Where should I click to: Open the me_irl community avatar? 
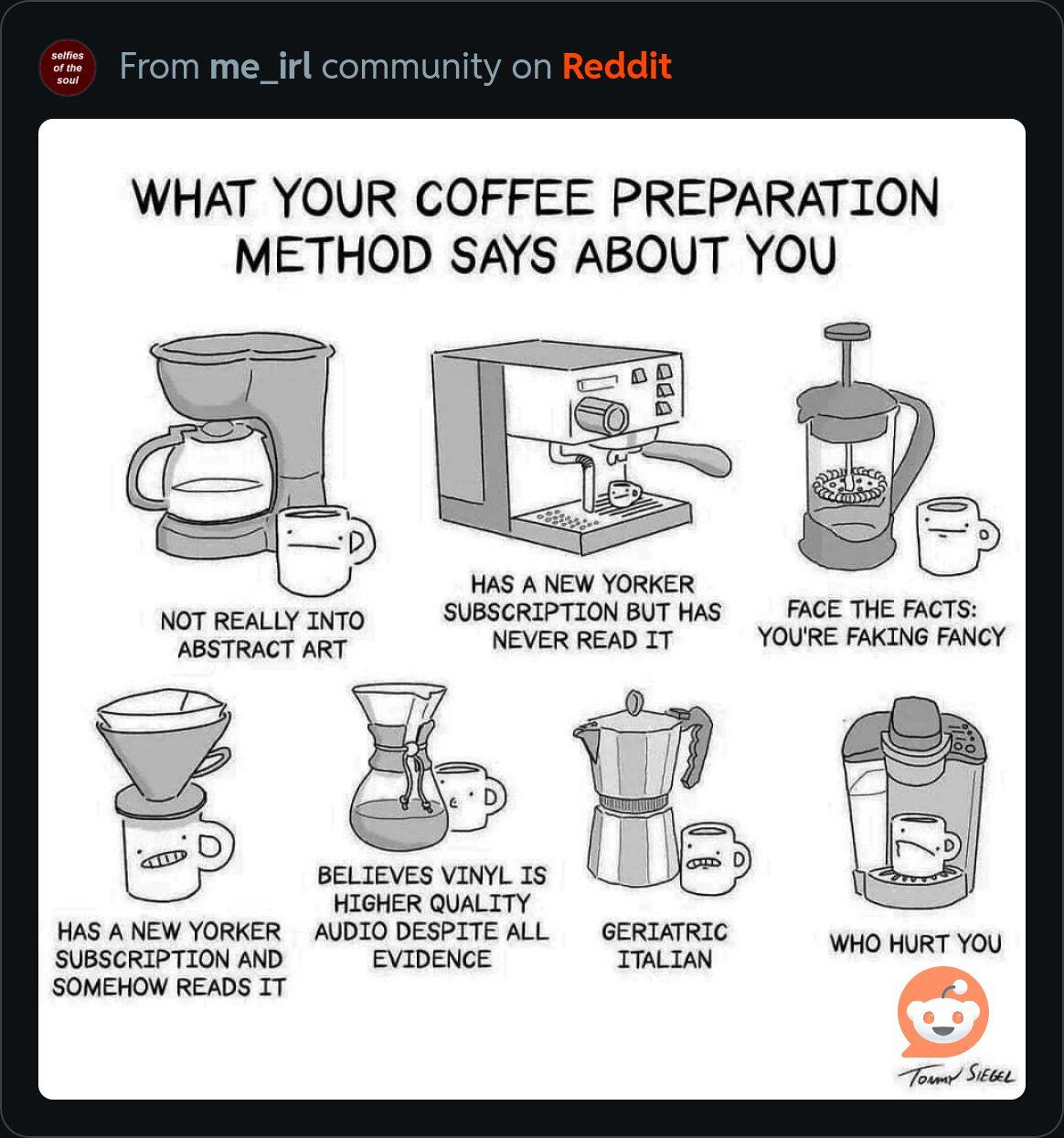click(67, 68)
